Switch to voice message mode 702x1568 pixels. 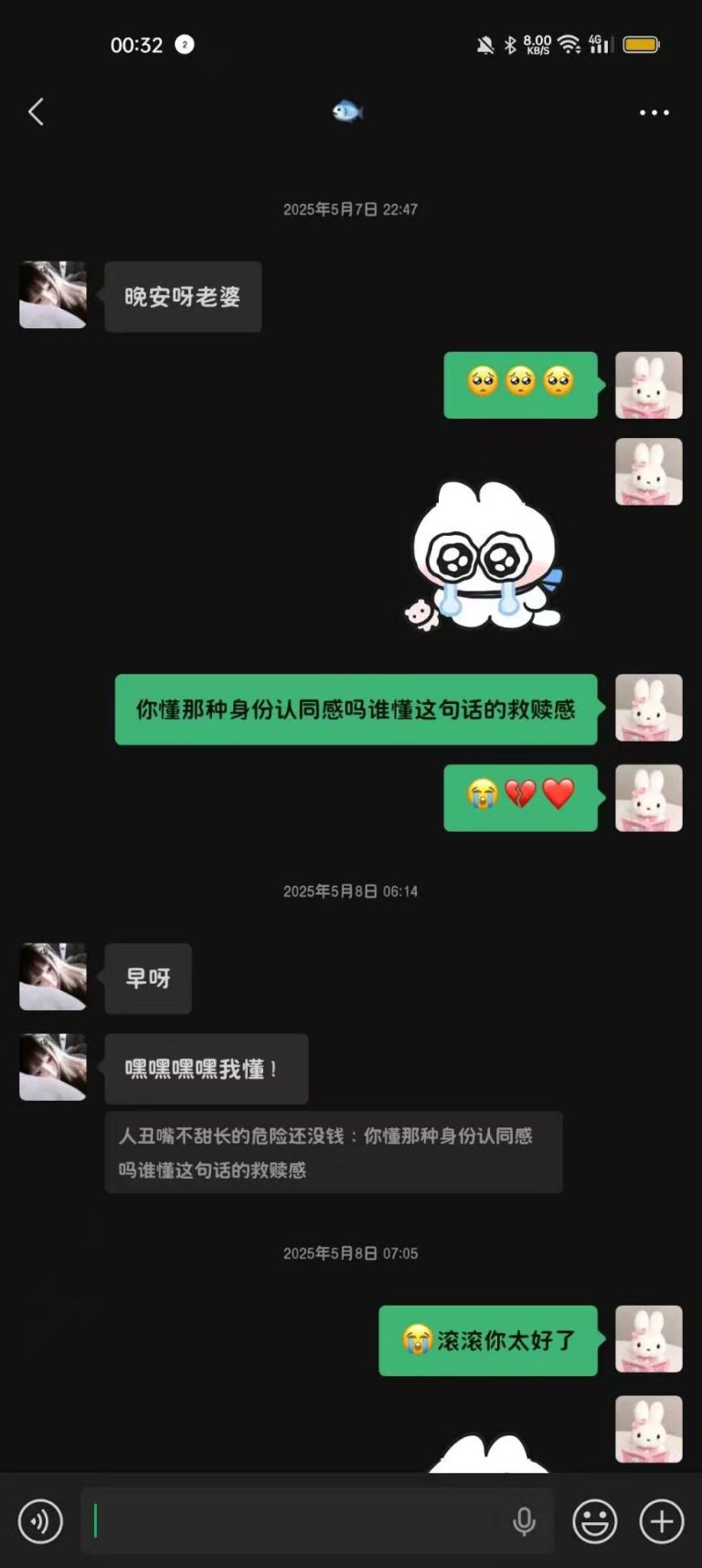coord(40,1521)
